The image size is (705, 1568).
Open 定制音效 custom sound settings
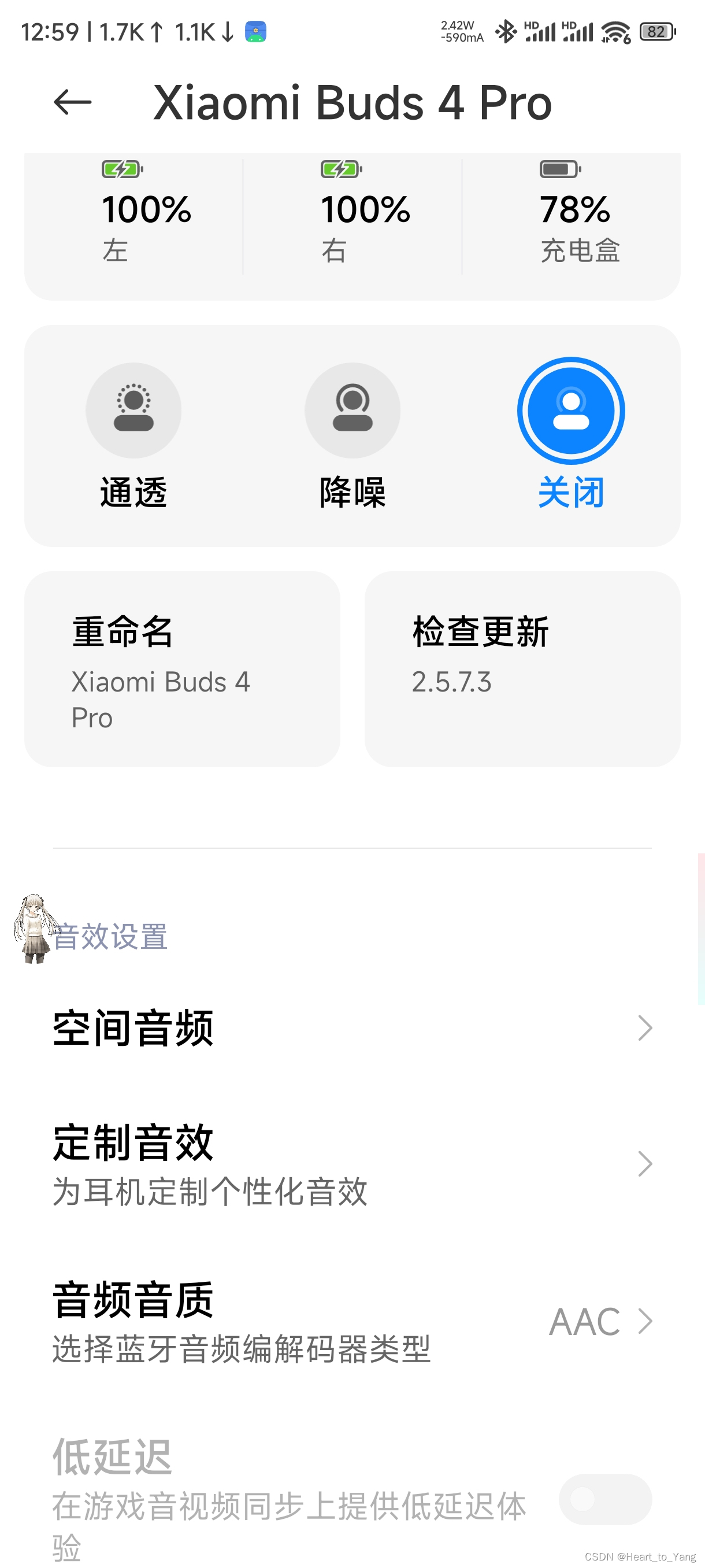click(x=352, y=1164)
